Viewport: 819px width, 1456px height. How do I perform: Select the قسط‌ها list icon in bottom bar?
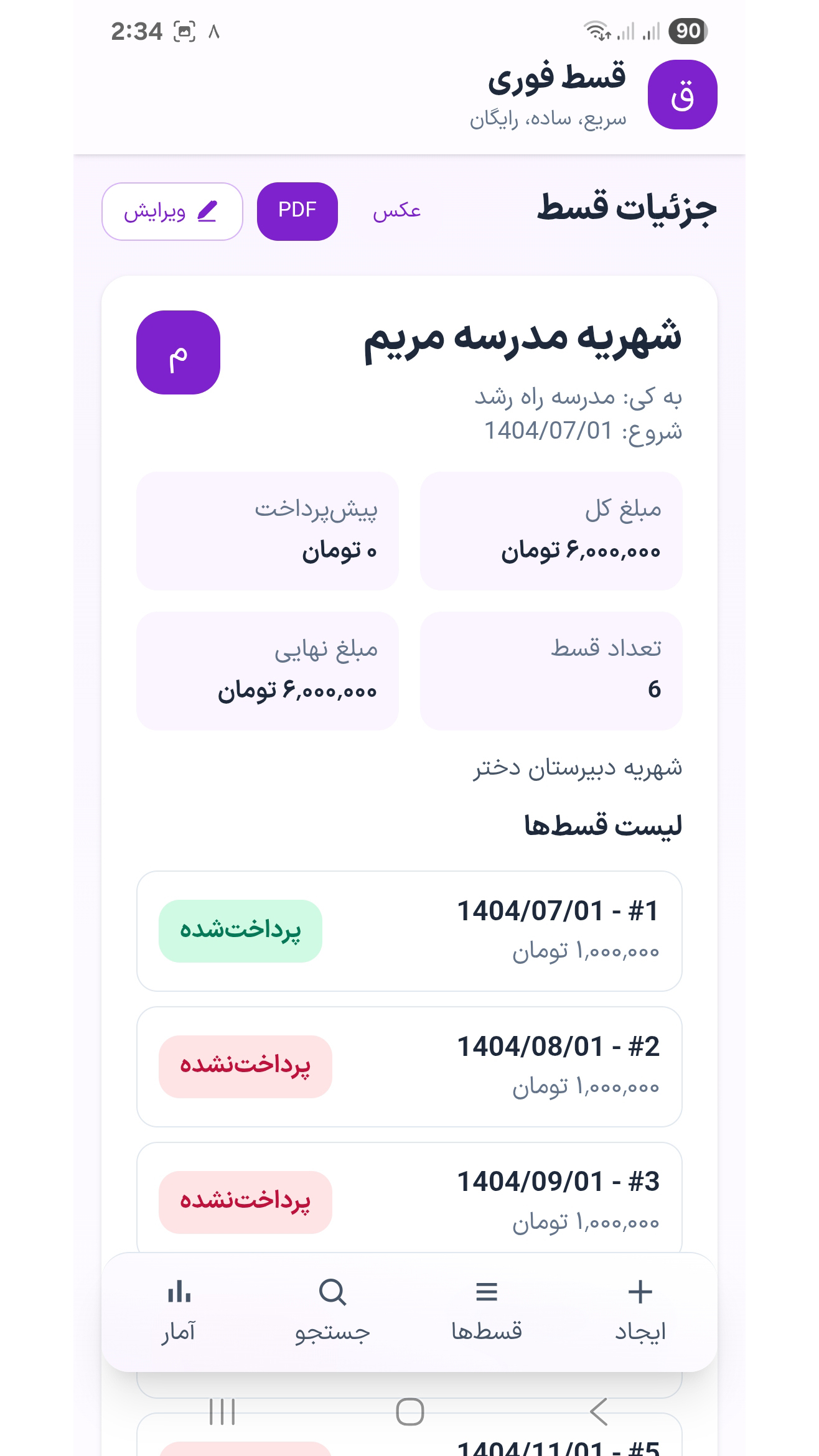(487, 1292)
